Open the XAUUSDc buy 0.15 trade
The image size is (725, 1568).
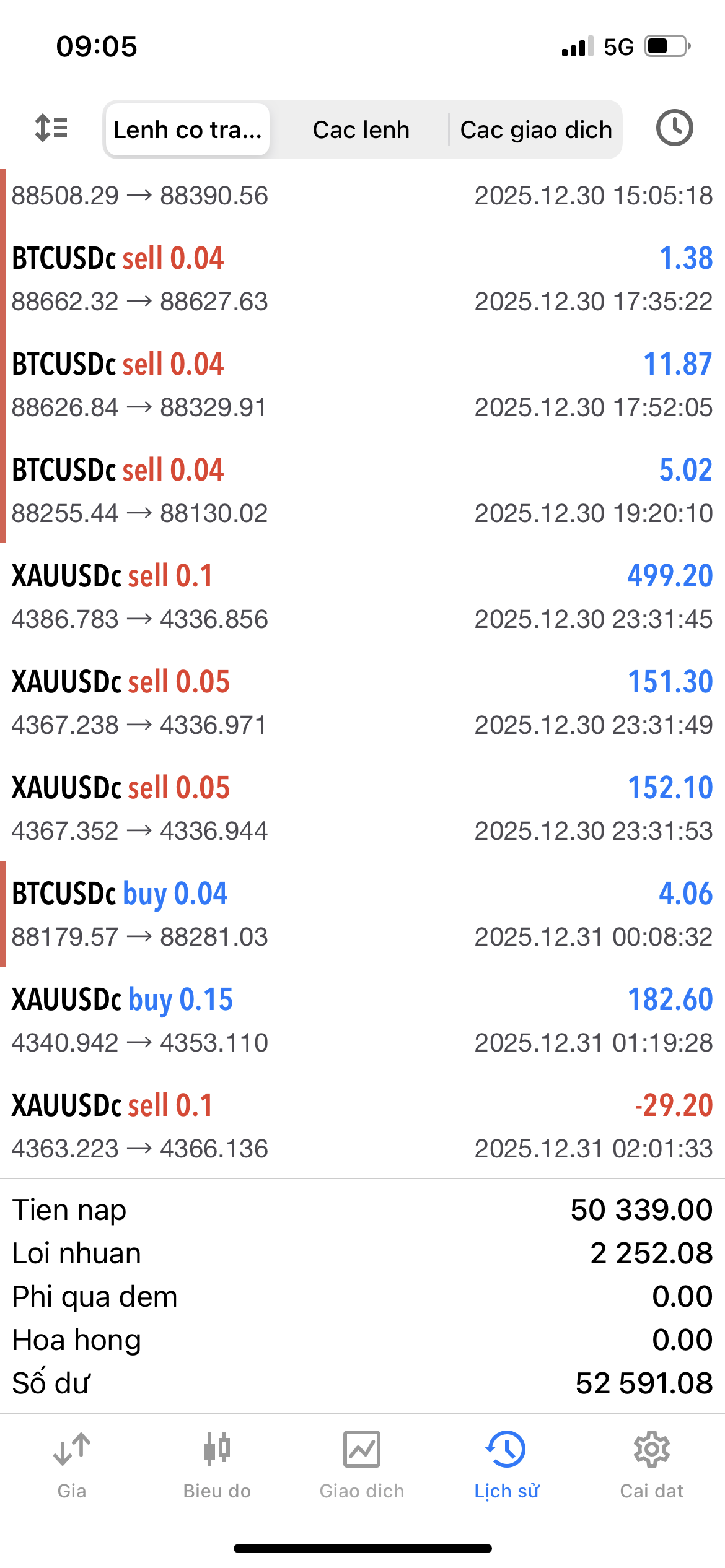362,1020
